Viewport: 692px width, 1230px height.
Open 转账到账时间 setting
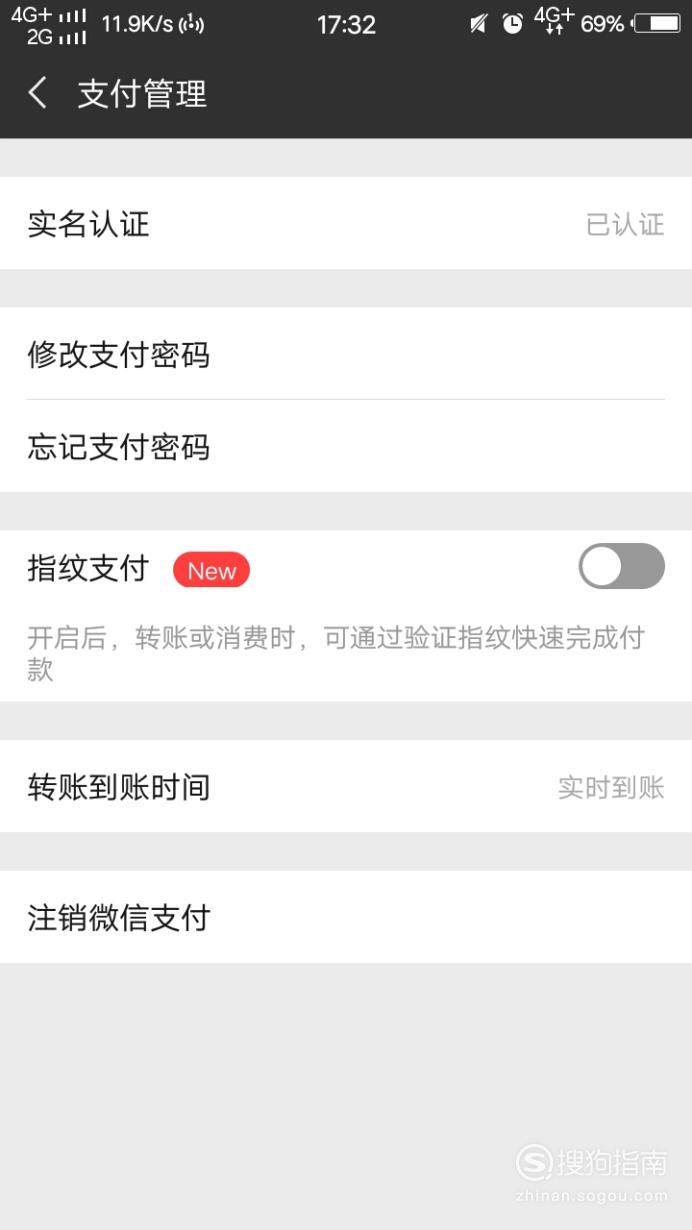point(346,786)
